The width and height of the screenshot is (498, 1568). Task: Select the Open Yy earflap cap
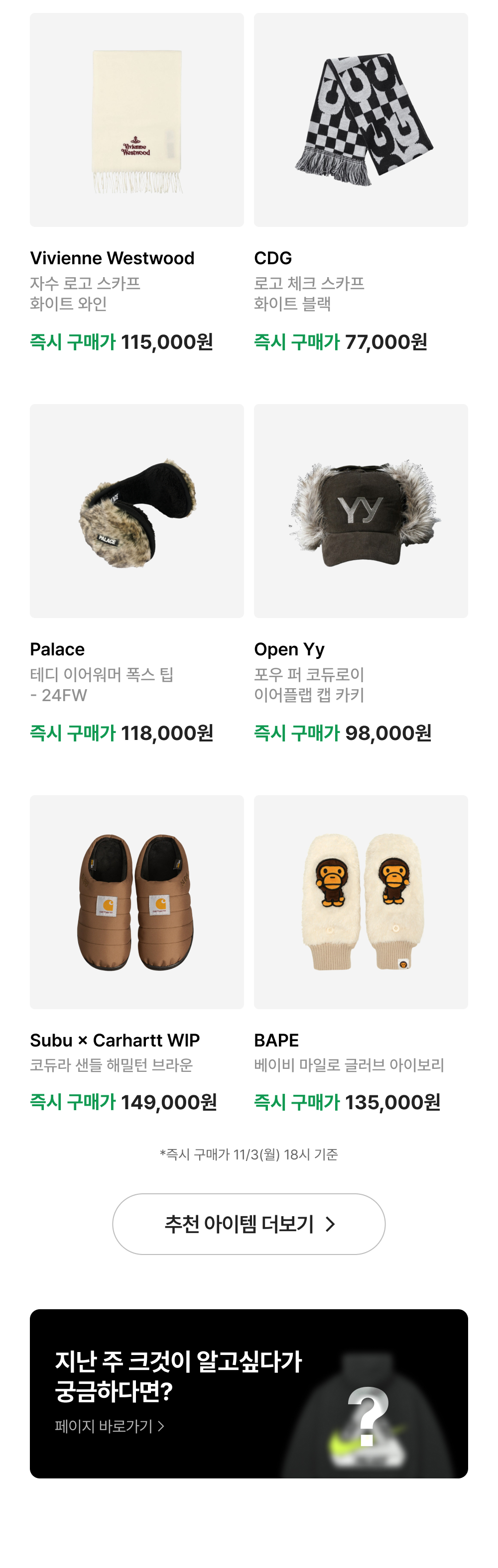(x=361, y=512)
